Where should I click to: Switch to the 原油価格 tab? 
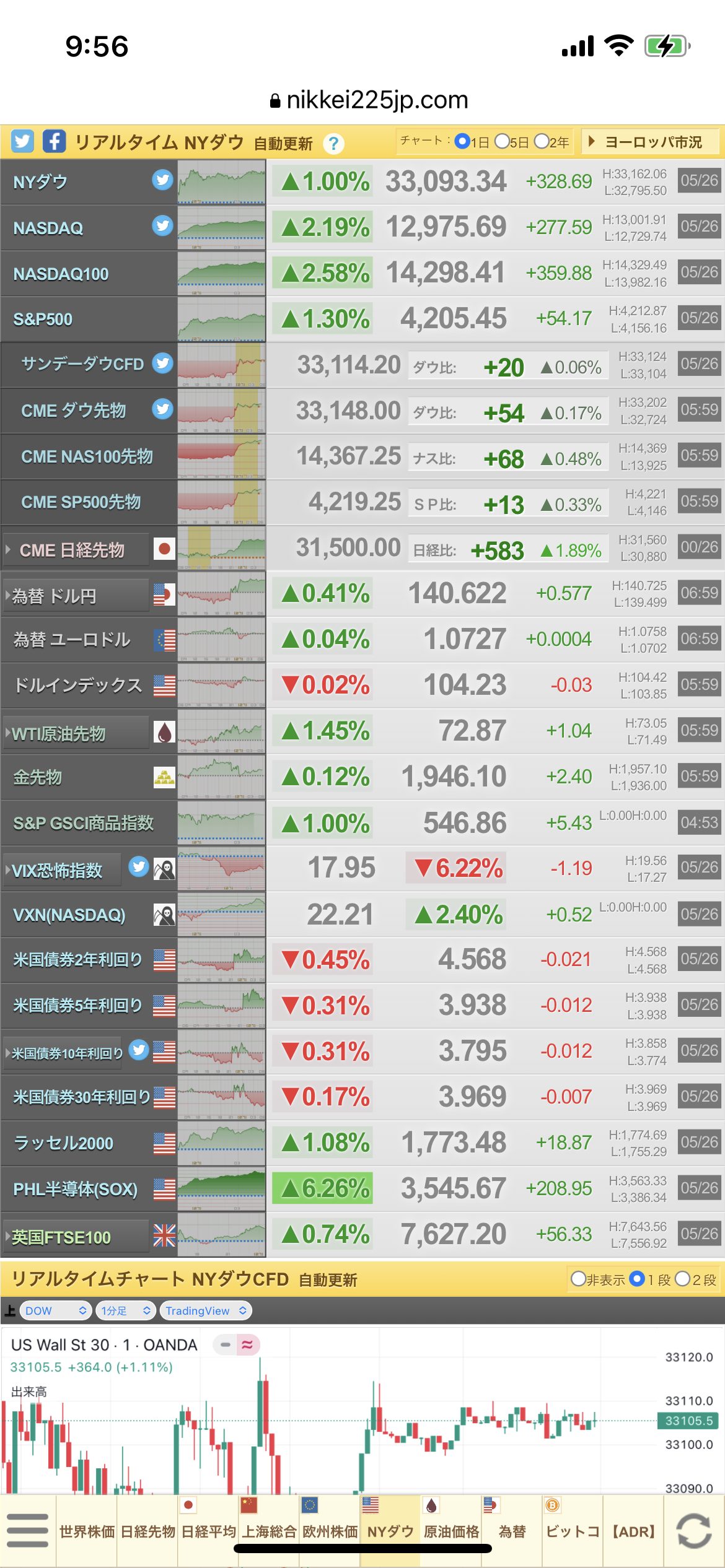click(x=451, y=1531)
